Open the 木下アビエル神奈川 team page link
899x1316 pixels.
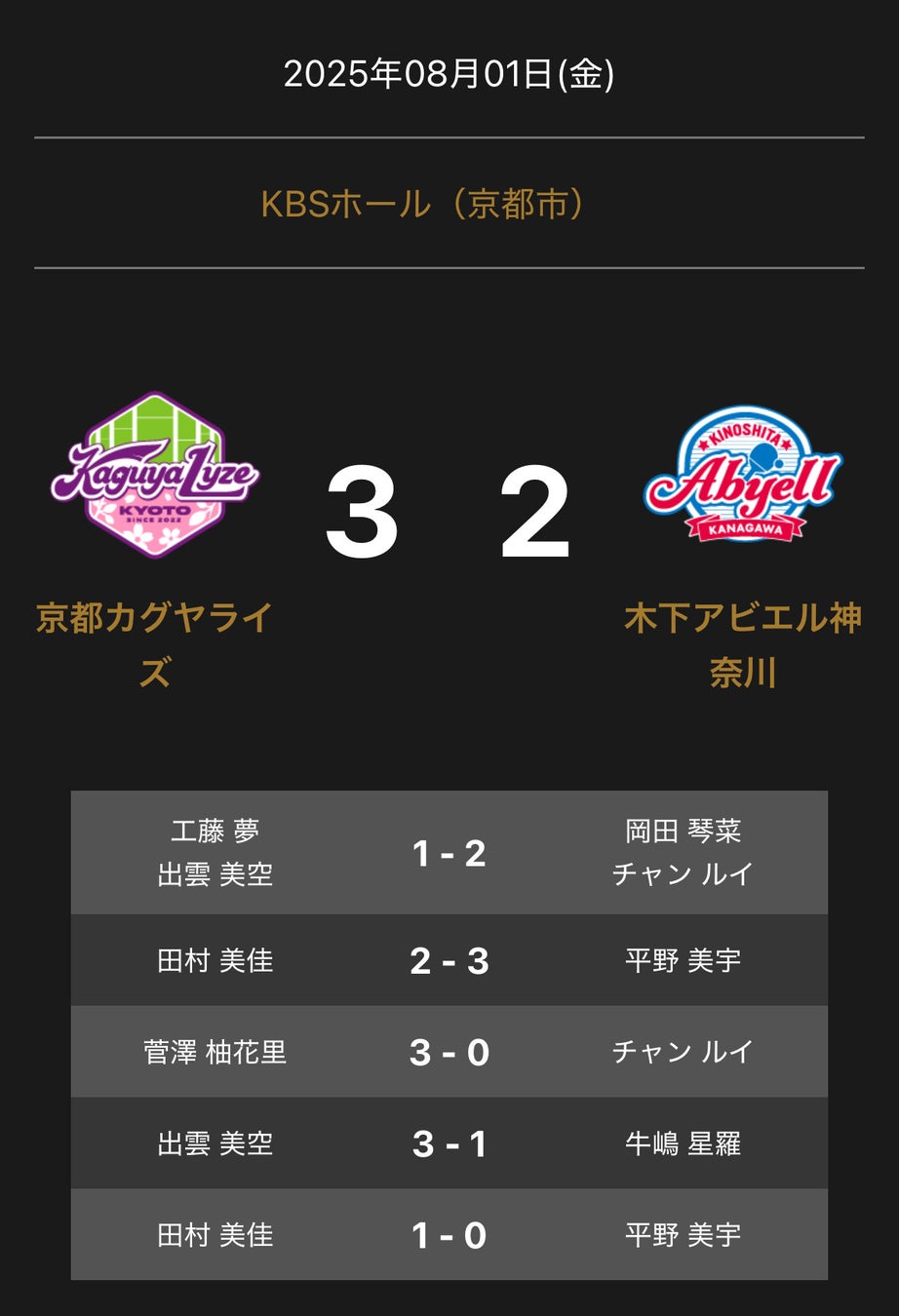(742, 643)
